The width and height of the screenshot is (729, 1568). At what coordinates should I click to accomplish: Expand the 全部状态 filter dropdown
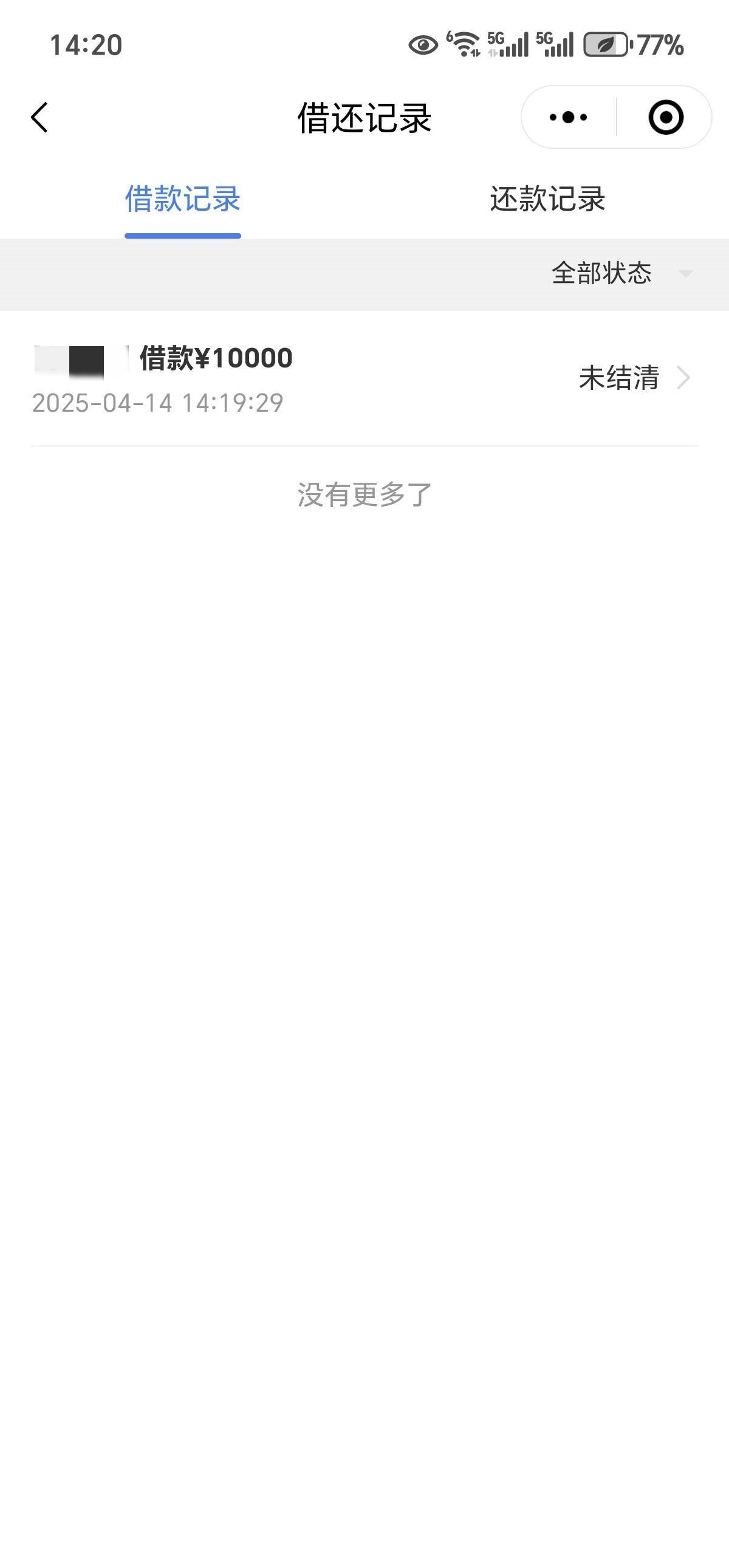point(622,273)
